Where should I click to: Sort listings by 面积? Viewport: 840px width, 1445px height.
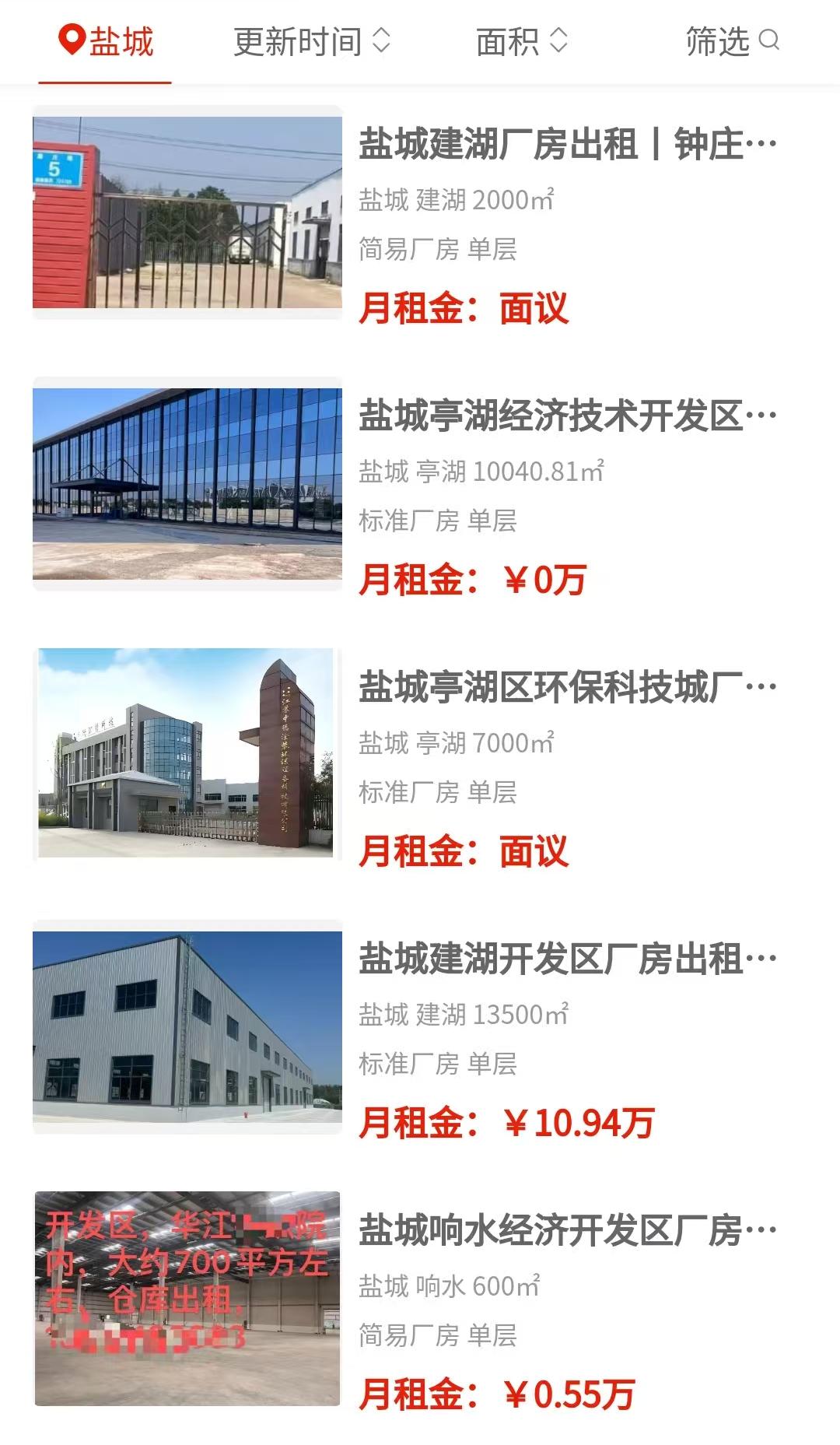tap(521, 42)
